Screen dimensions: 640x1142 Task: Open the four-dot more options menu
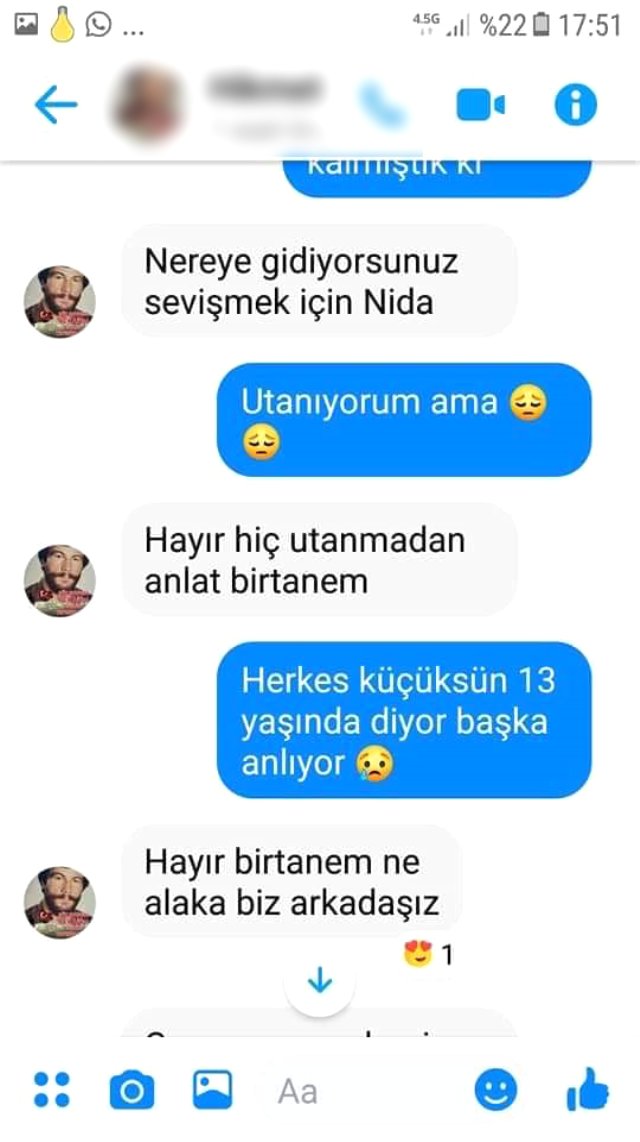click(52, 1089)
